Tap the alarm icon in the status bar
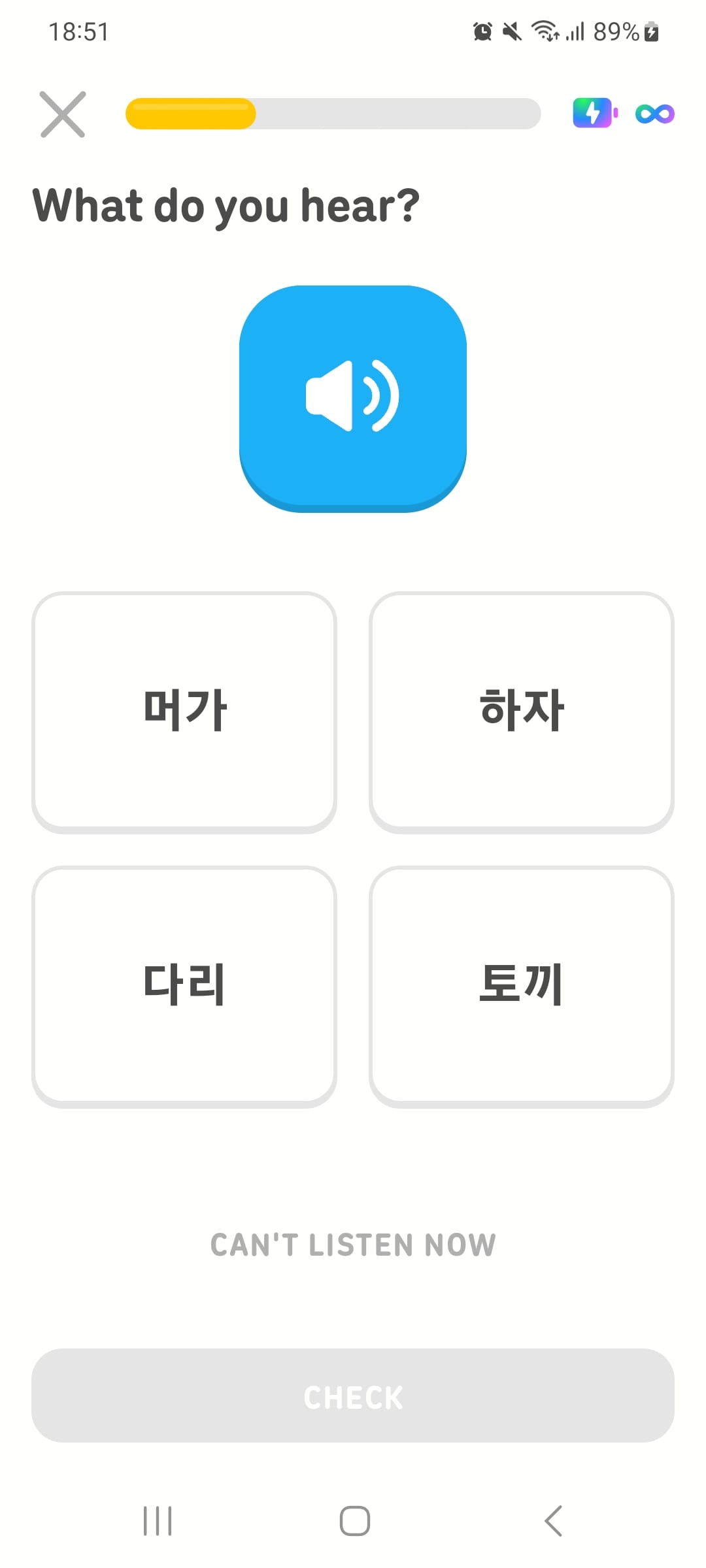This screenshot has height=1568, width=706. [x=482, y=31]
